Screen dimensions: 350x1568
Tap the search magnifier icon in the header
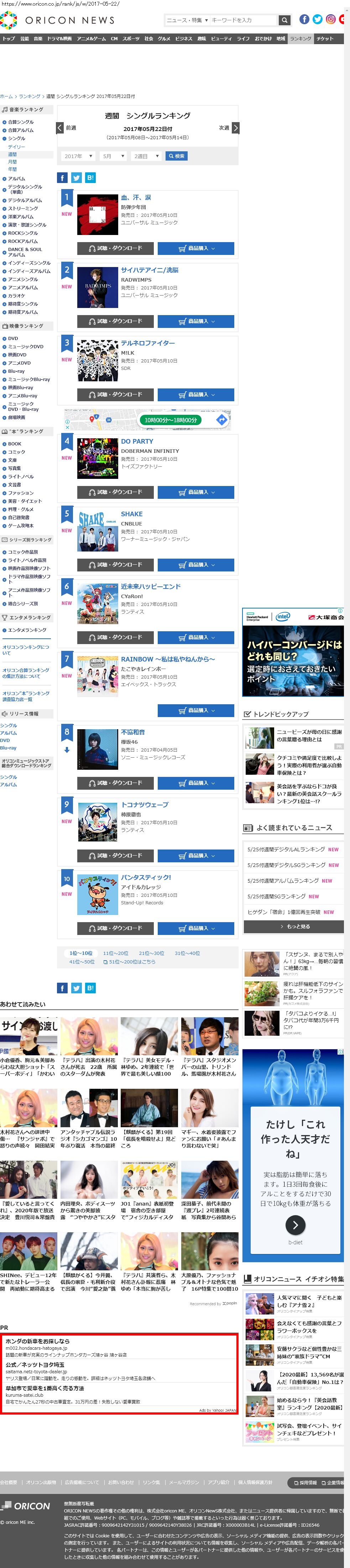[x=284, y=20]
